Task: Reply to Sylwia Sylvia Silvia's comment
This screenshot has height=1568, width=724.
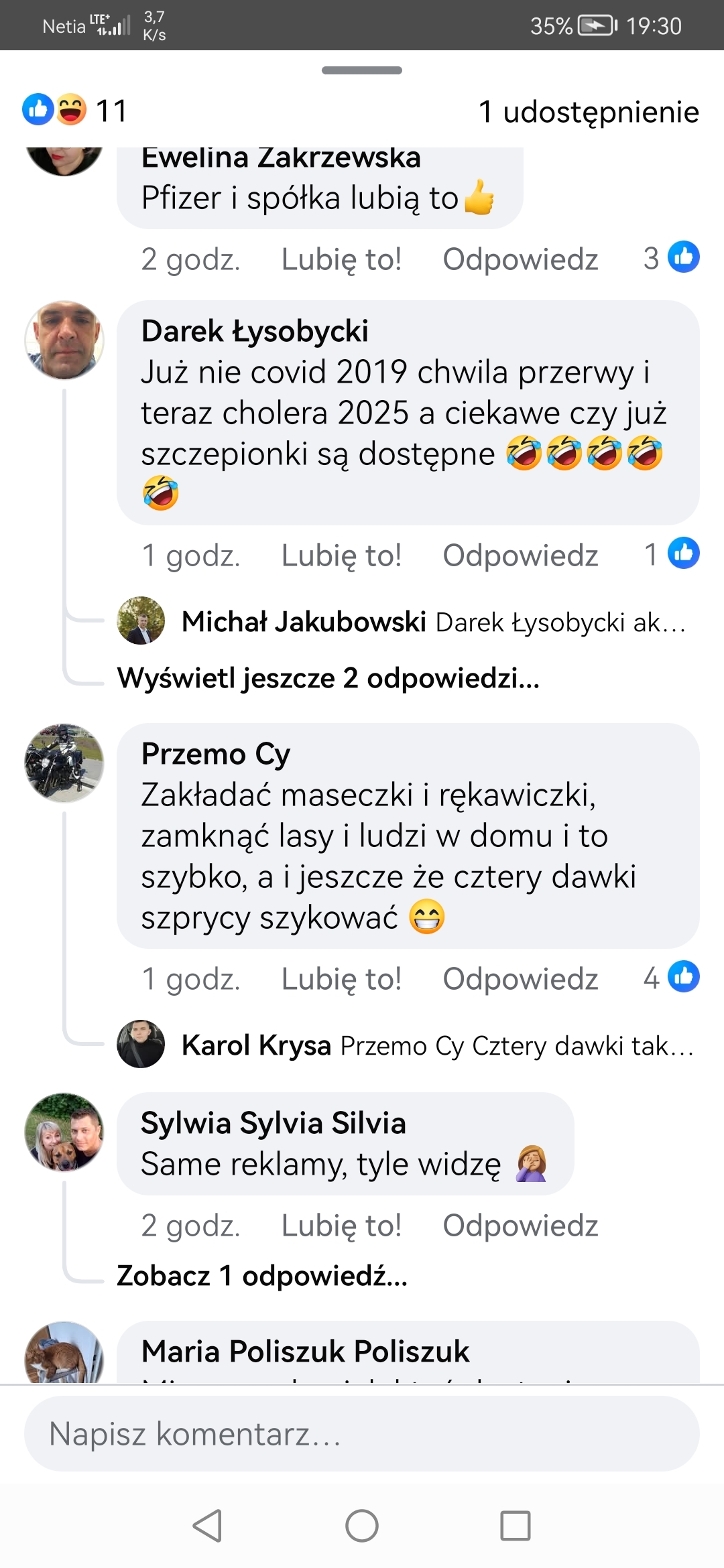Action: 520,1226
